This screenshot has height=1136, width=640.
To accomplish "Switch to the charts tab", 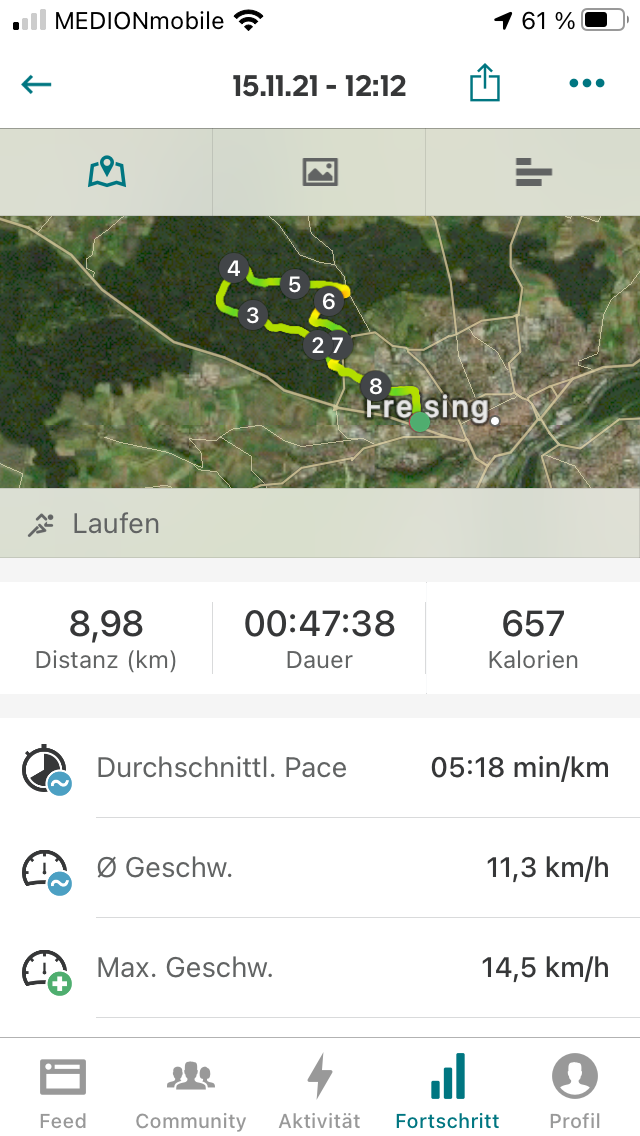I will (533, 172).
